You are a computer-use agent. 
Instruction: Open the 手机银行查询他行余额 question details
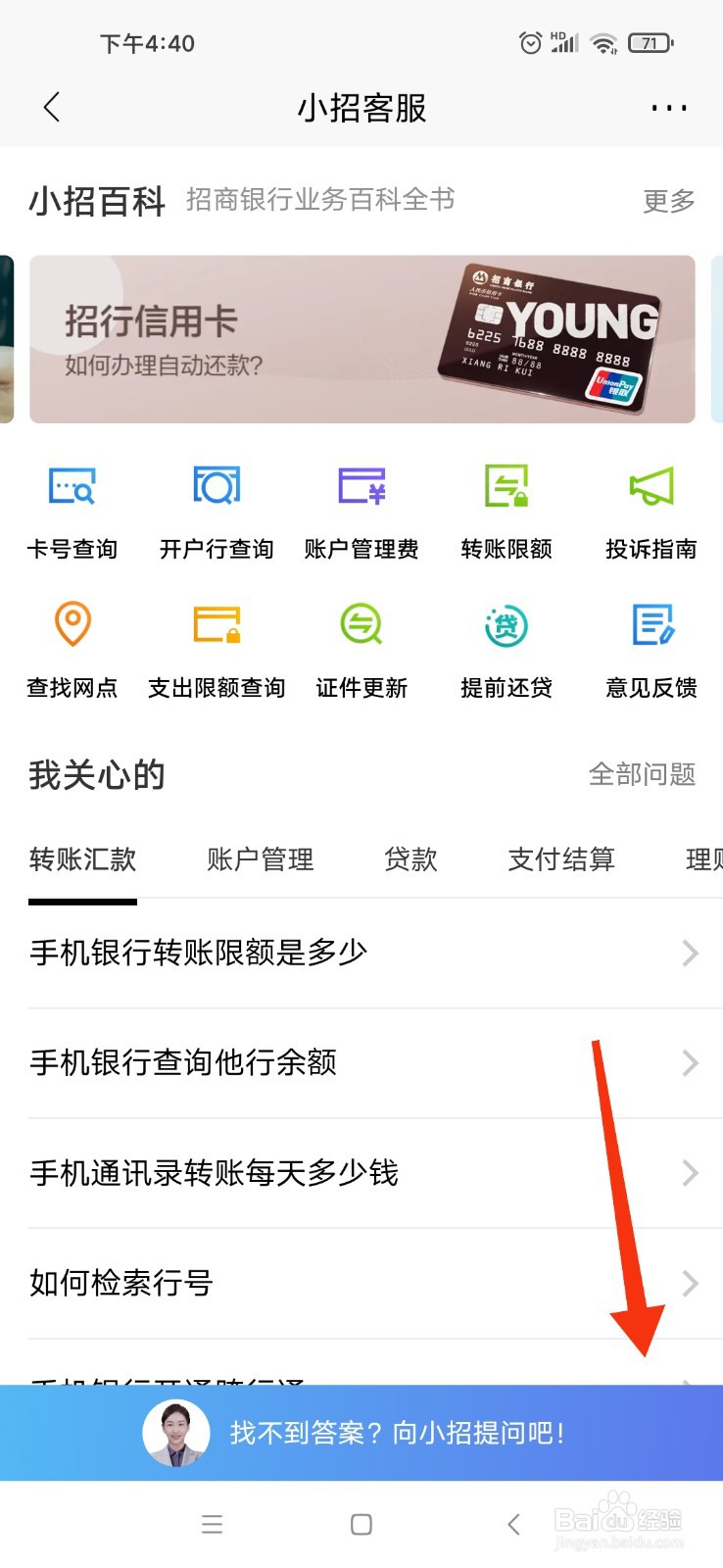[x=361, y=1062]
